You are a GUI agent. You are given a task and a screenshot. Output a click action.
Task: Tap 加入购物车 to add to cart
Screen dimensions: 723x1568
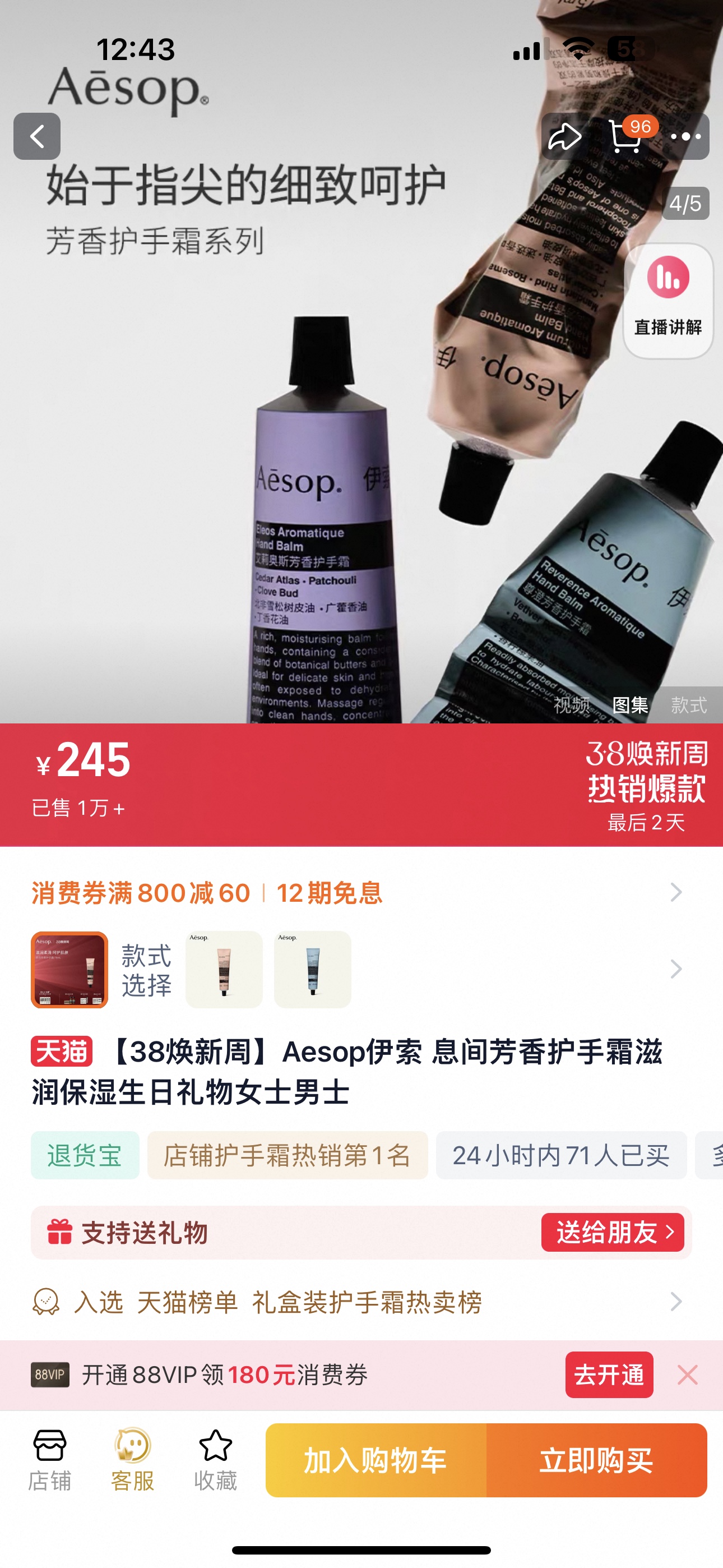(x=376, y=1460)
